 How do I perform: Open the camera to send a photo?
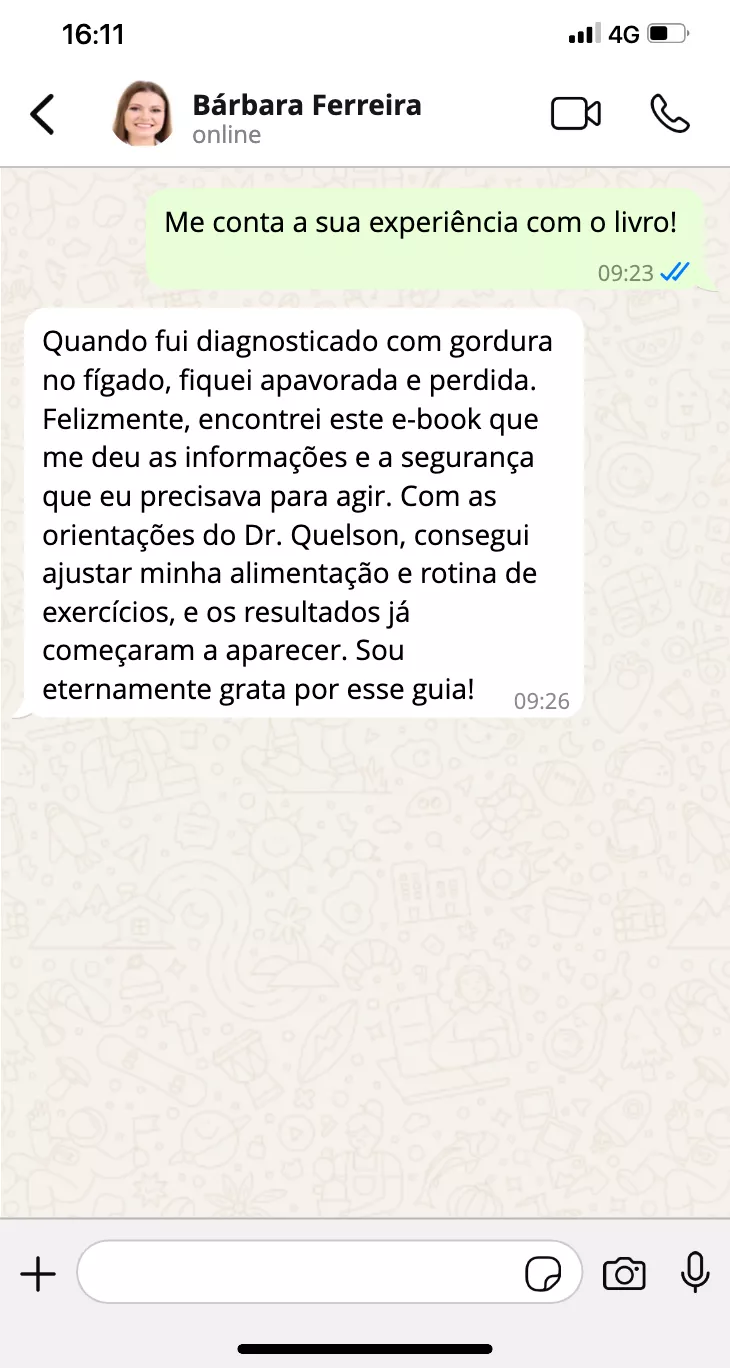[x=624, y=1274]
